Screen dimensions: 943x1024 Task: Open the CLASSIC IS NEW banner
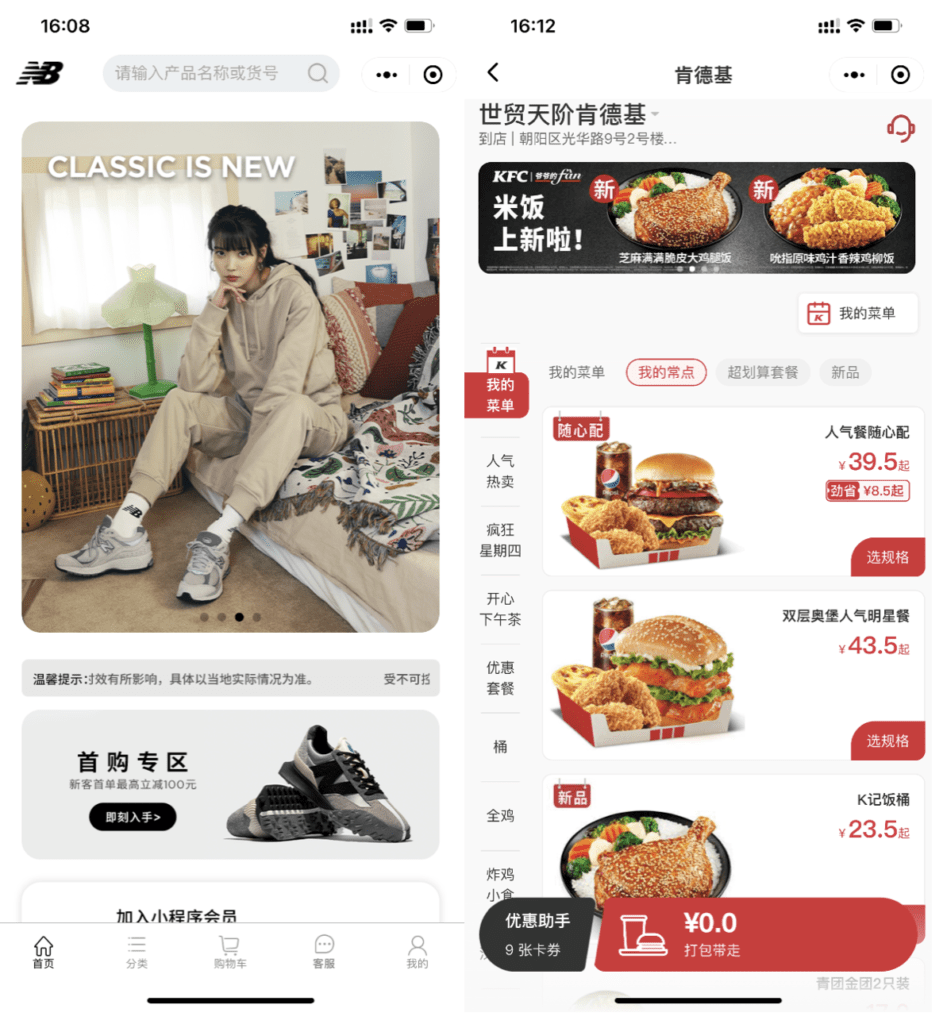(x=230, y=377)
